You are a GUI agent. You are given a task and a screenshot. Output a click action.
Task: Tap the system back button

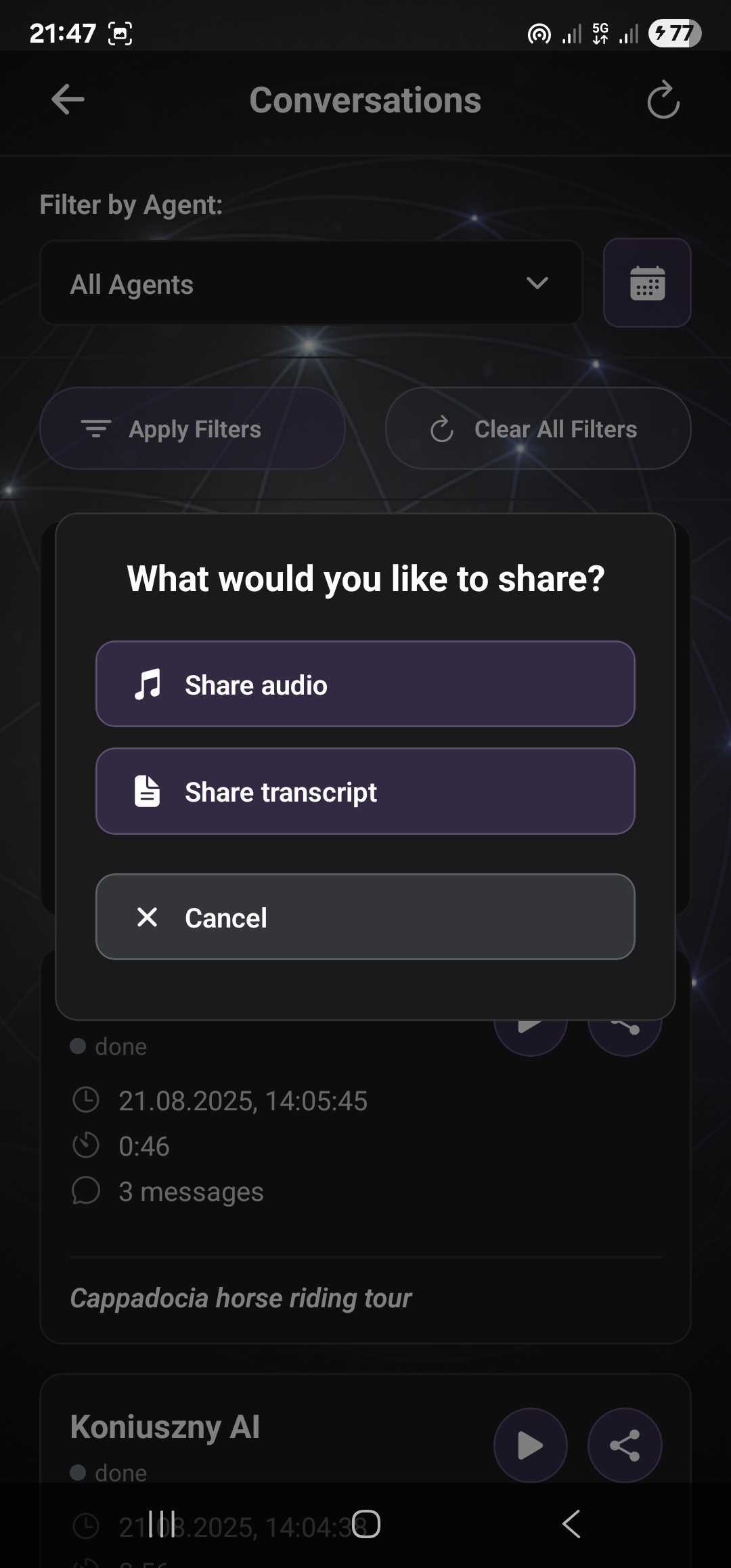click(572, 1524)
